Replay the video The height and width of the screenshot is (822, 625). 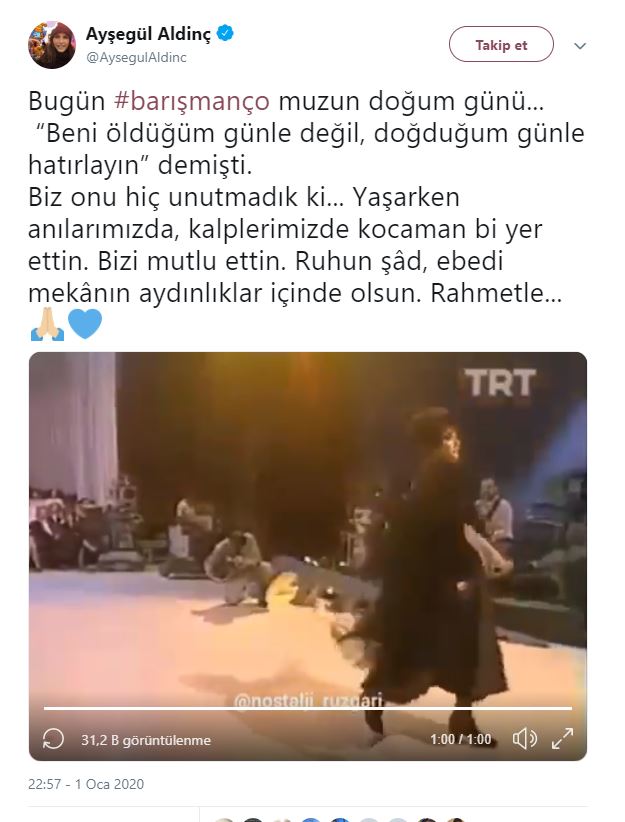tap(54, 739)
